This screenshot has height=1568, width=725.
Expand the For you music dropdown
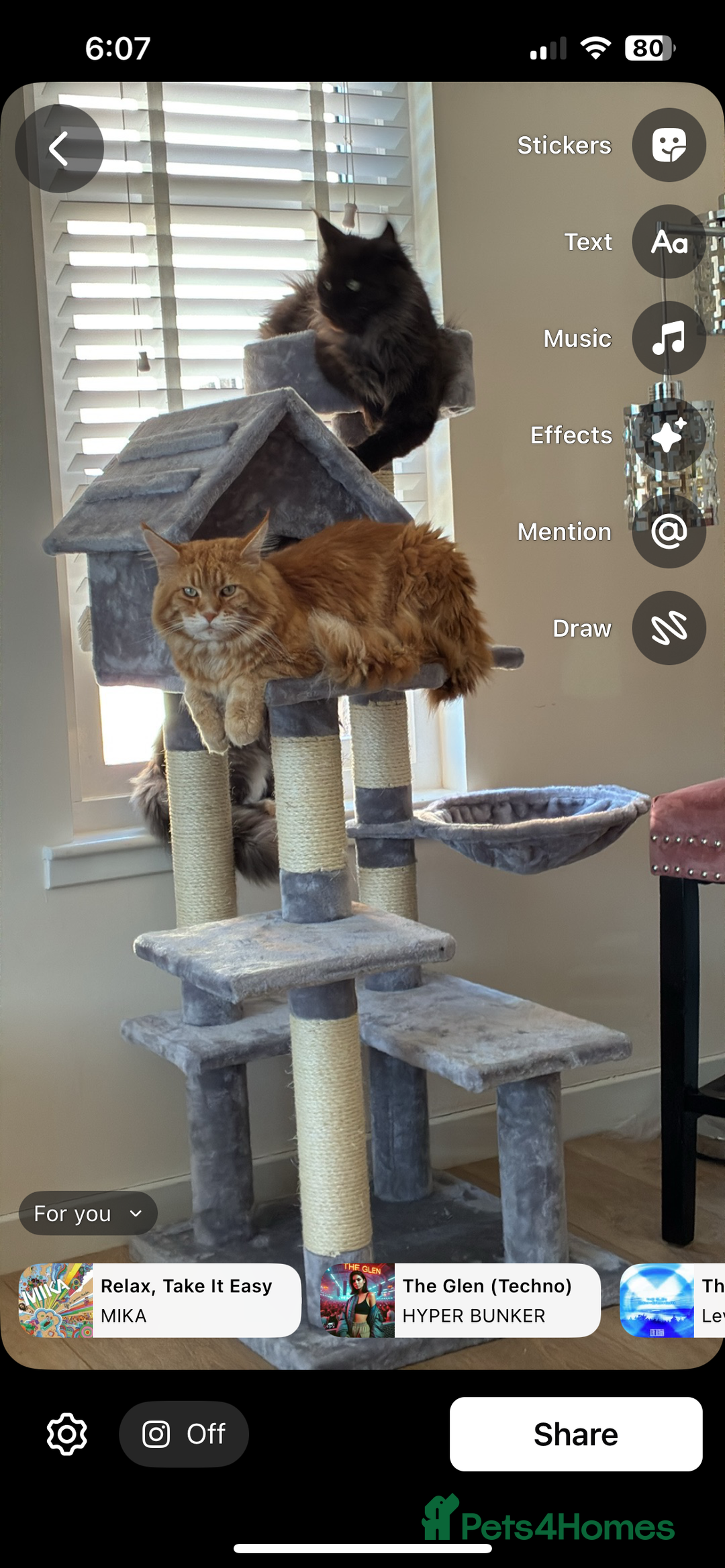[x=88, y=1213]
